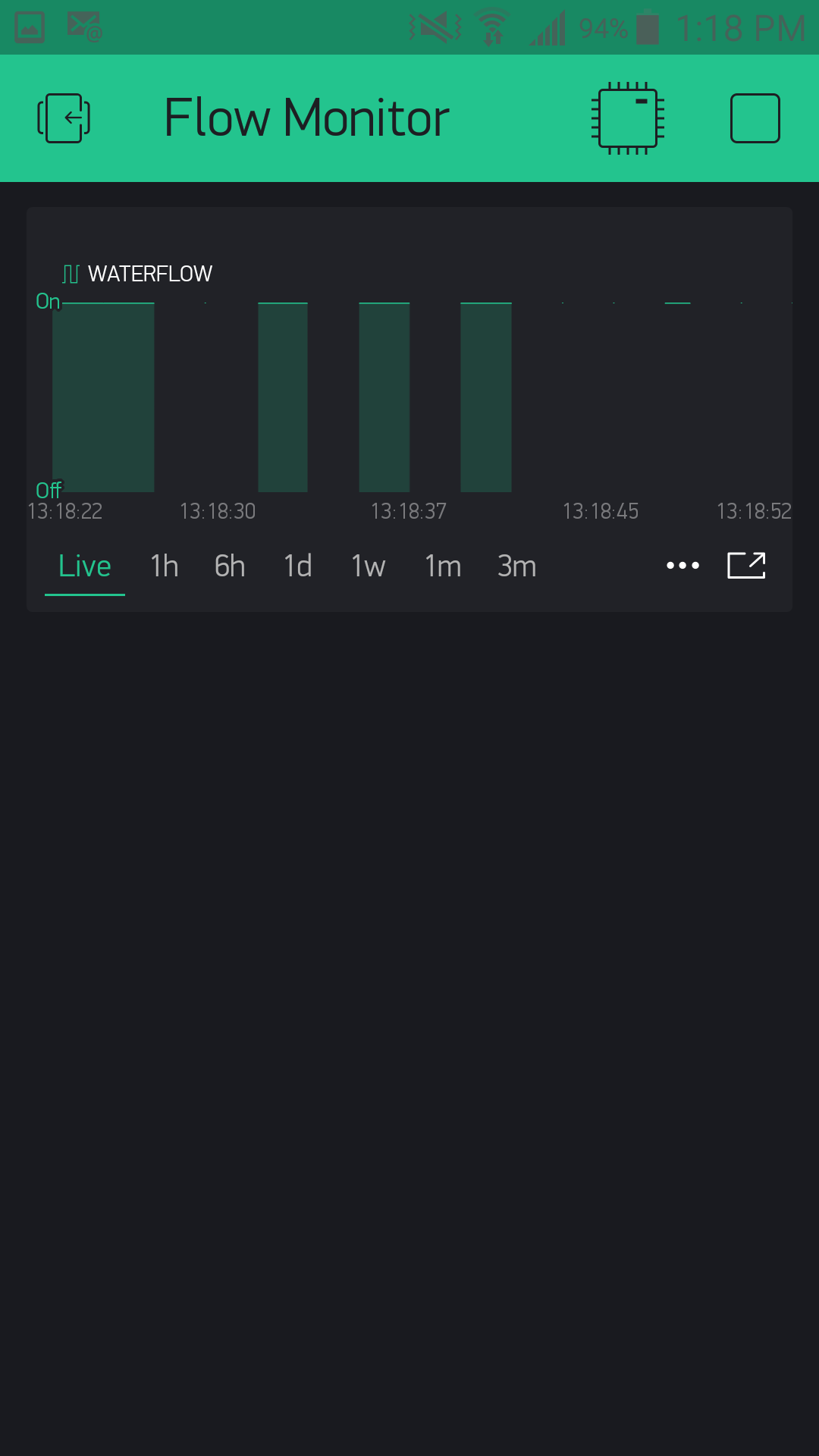Image resolution: width=819 pixels, height=1456 pixels.
Task: Switch chart to 1h range
Action: tap(165, 566)
